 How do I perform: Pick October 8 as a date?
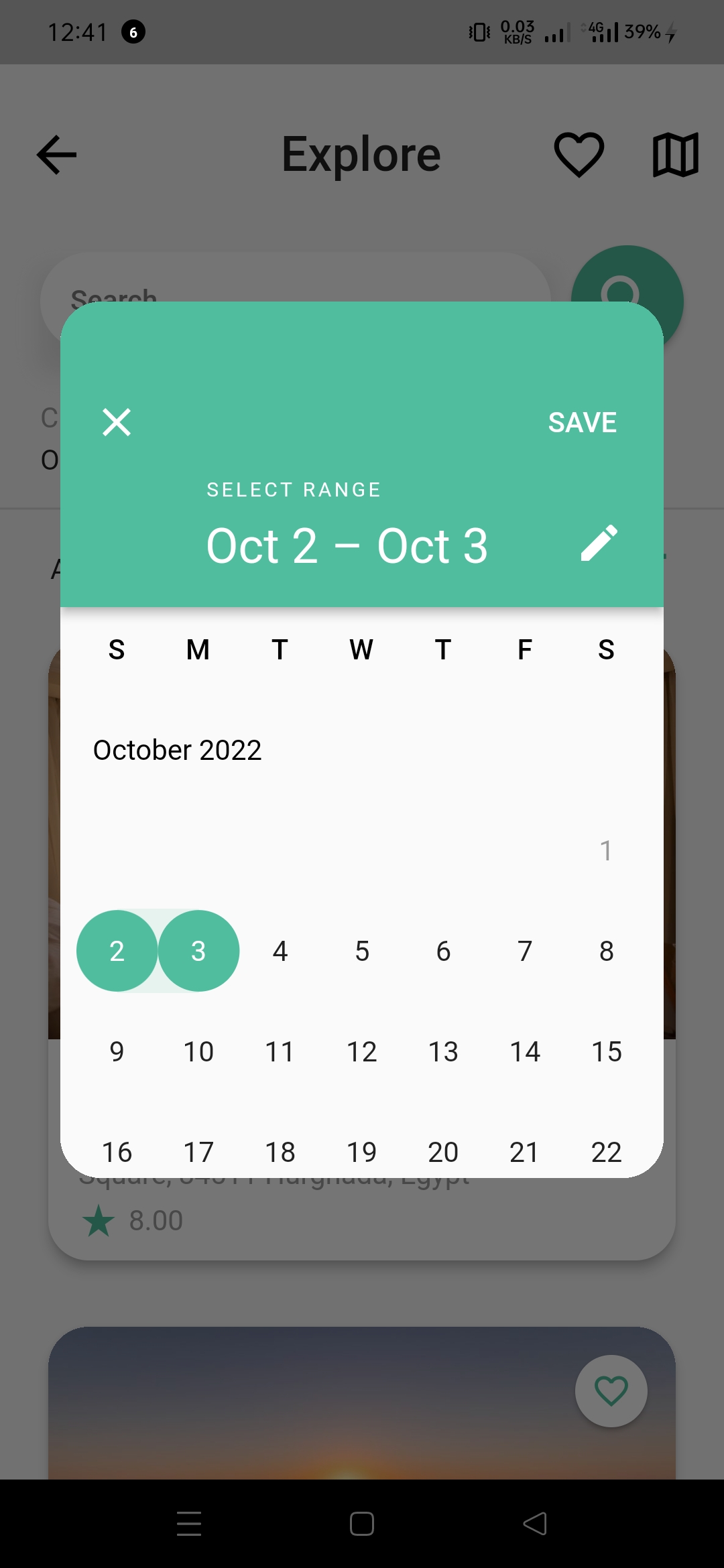607,951
